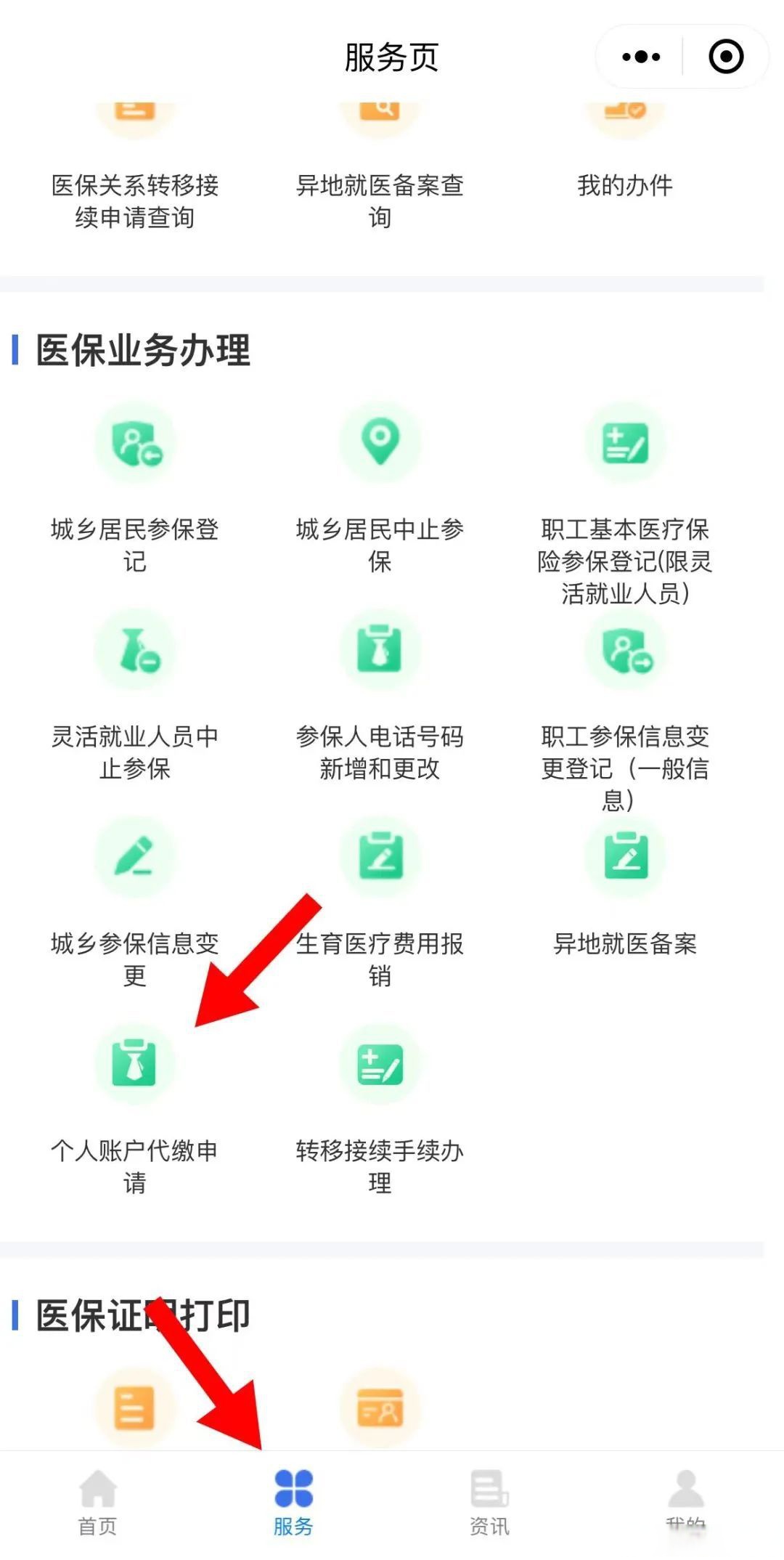Open the mini program more options menu
The height and width of the screenshot is (1560, 784).
coord(642,57)
